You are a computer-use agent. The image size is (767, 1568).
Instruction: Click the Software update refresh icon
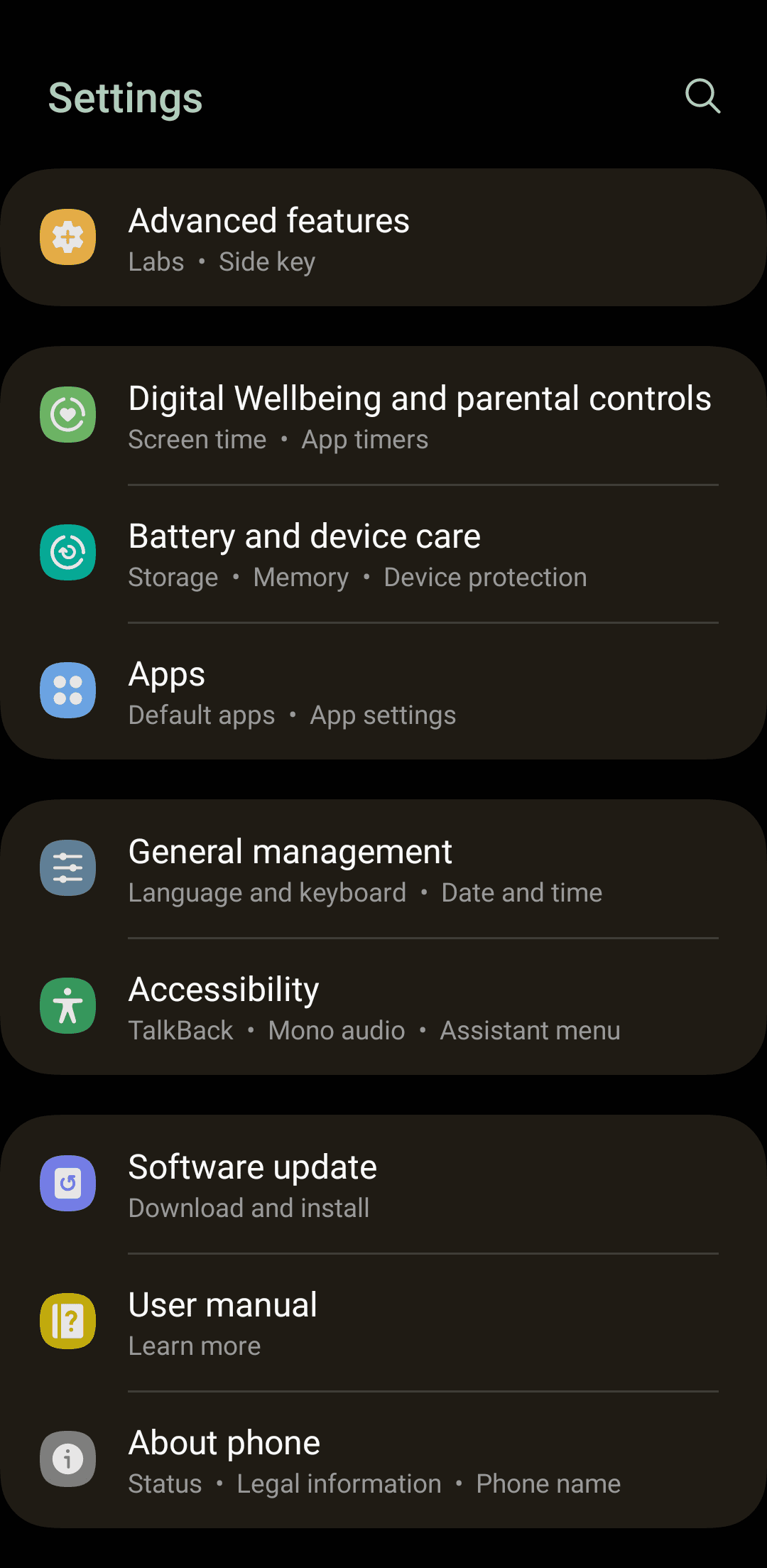point(67,1183)
